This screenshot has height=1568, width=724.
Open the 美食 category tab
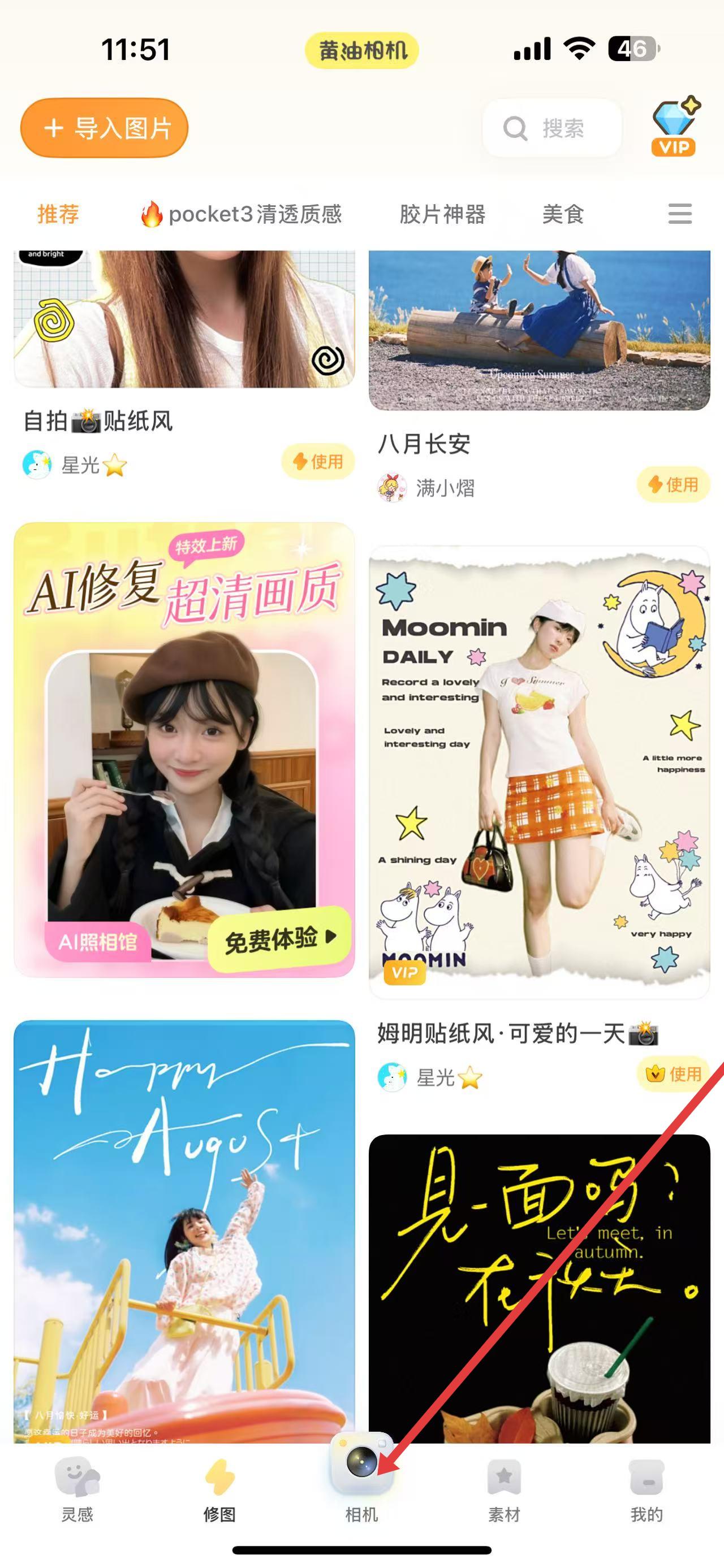[563, 214]
